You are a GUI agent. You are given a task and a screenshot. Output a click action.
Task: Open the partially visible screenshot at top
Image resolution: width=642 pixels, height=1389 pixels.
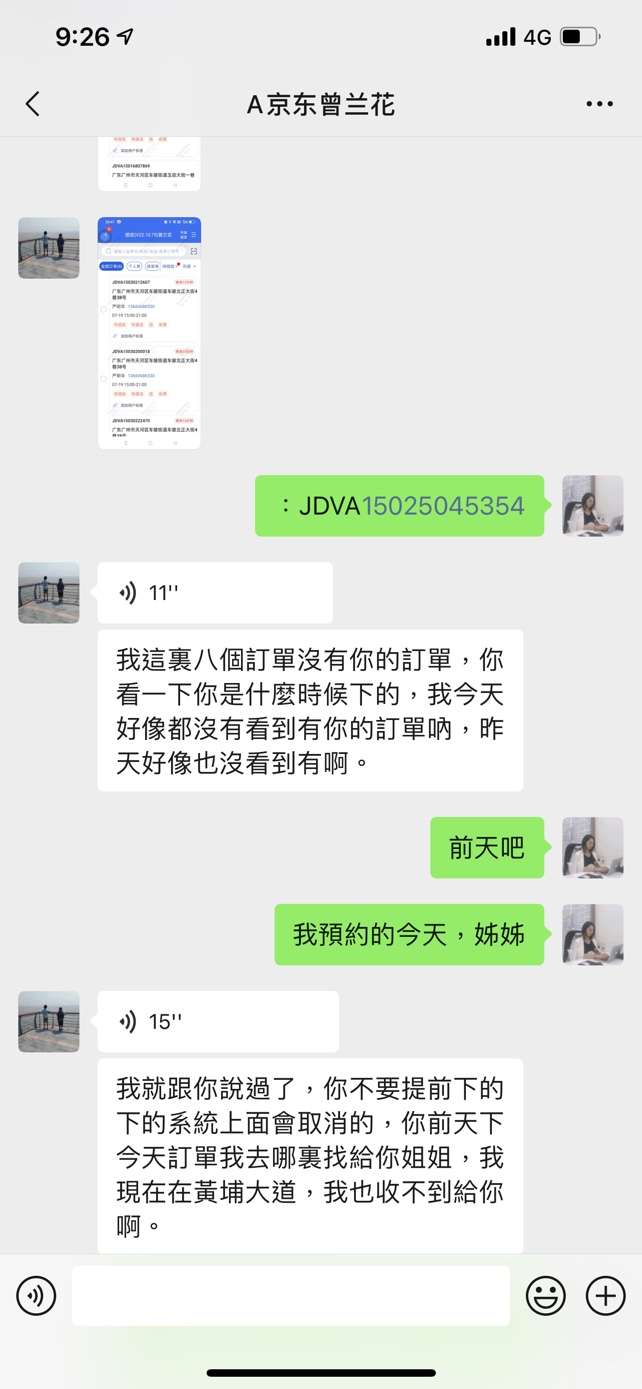(149, 164)
